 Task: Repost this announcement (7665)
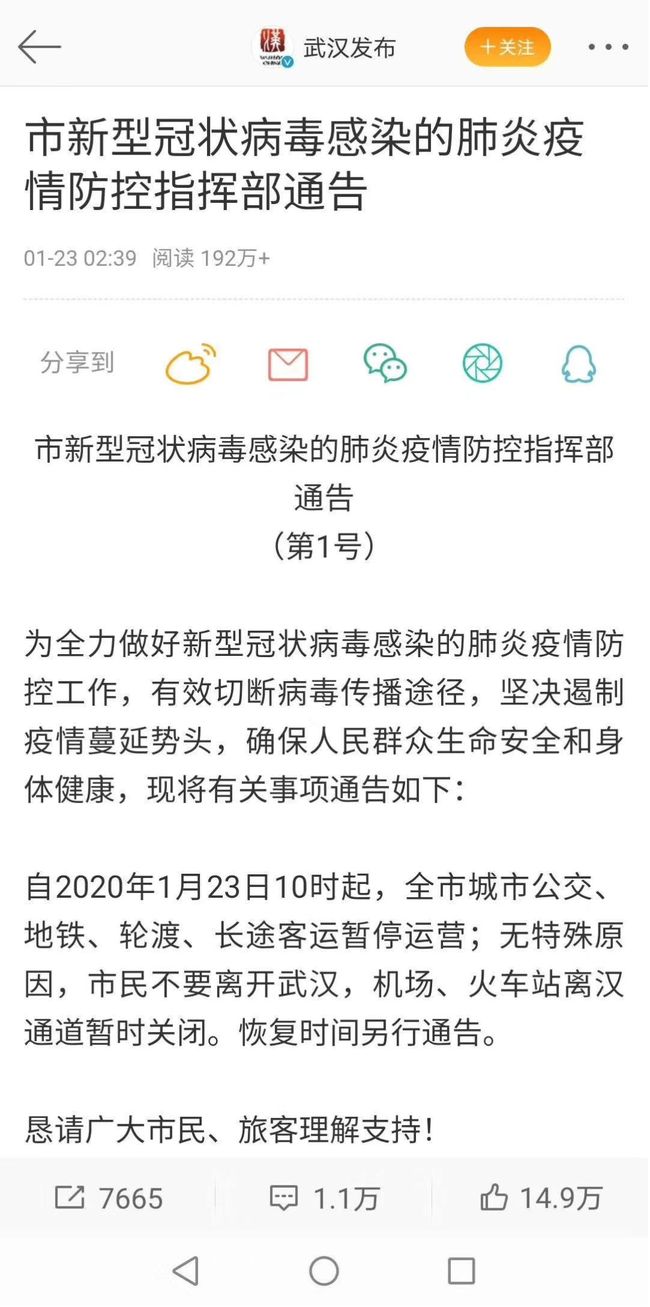pos(108,1198)
